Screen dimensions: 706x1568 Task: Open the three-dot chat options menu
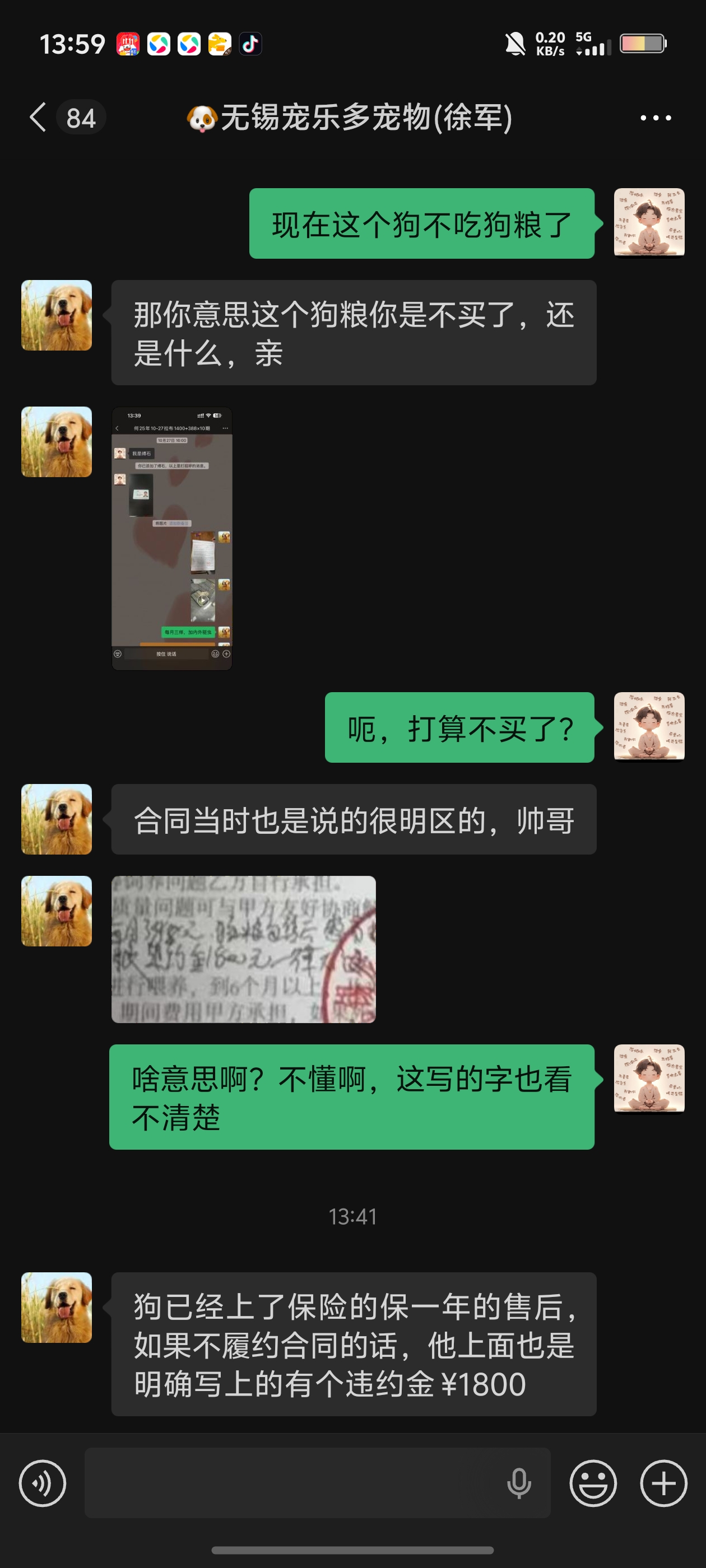(x=656, y=118)
